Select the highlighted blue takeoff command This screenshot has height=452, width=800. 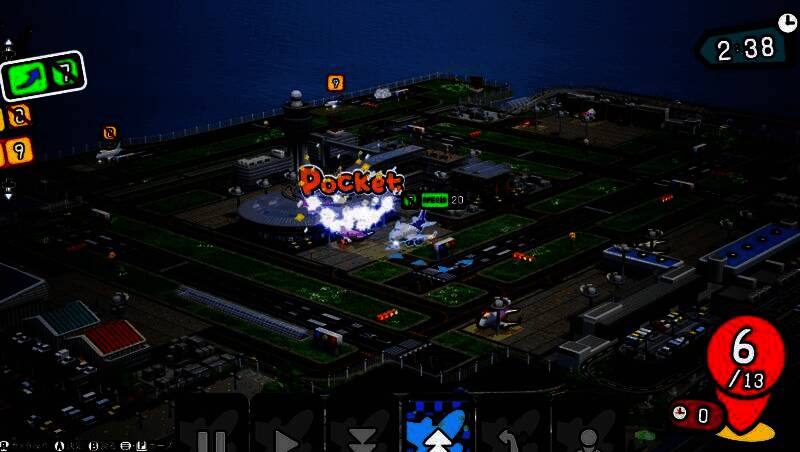pos(437,426)
